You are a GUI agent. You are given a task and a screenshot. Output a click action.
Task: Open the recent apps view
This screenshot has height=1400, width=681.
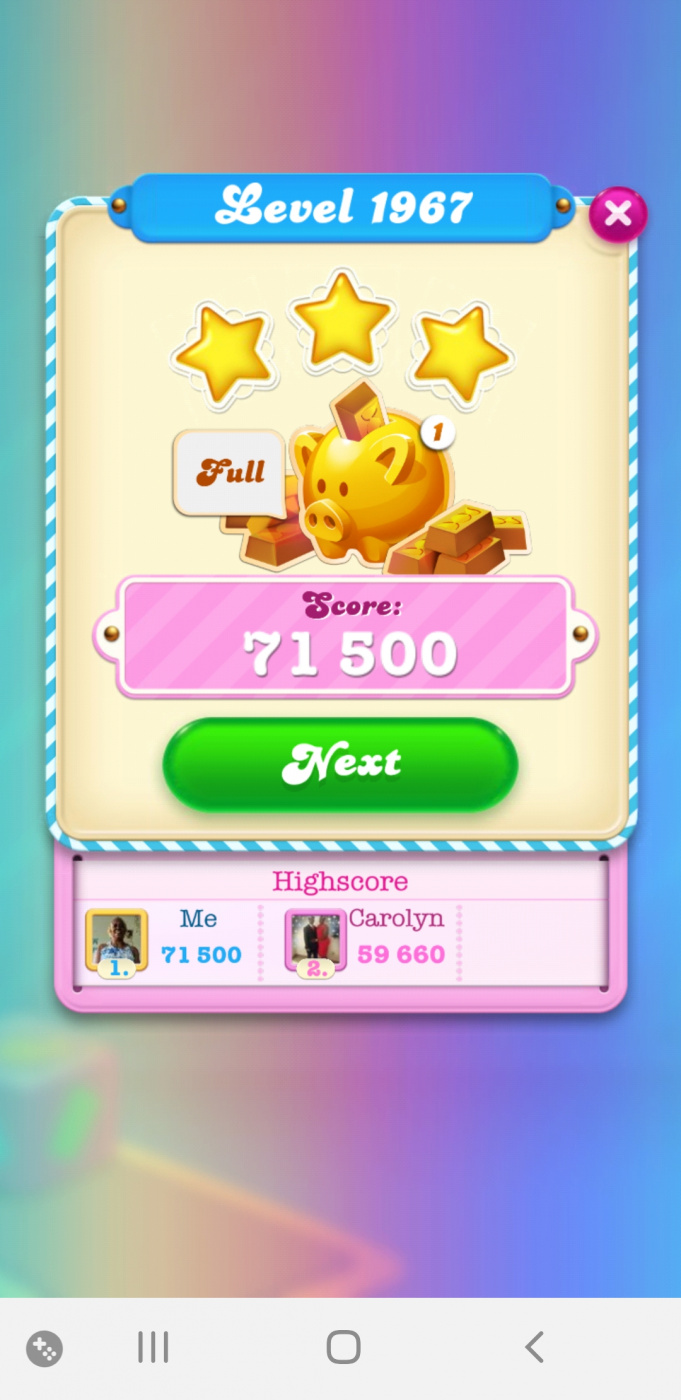[153, 1347]
